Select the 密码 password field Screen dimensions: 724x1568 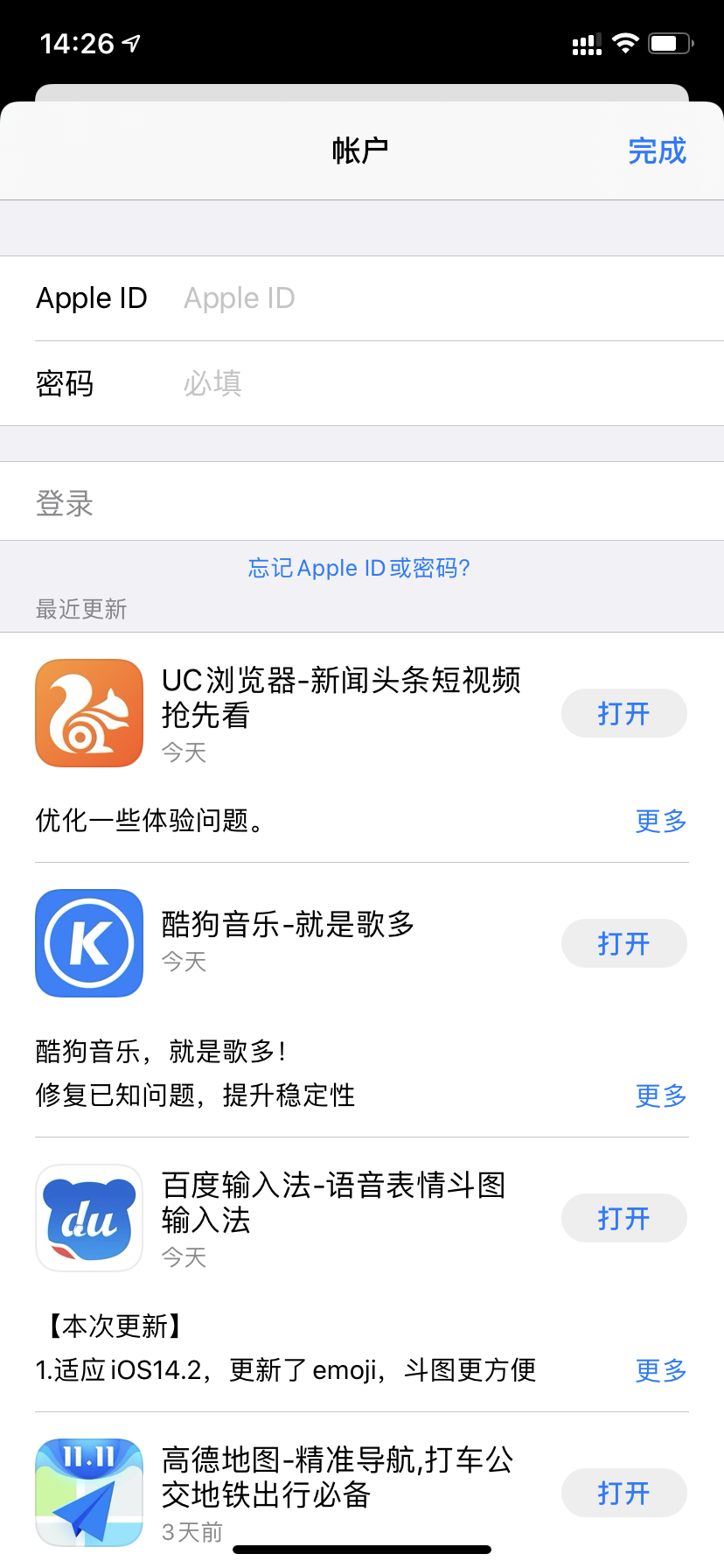(437, 383)
